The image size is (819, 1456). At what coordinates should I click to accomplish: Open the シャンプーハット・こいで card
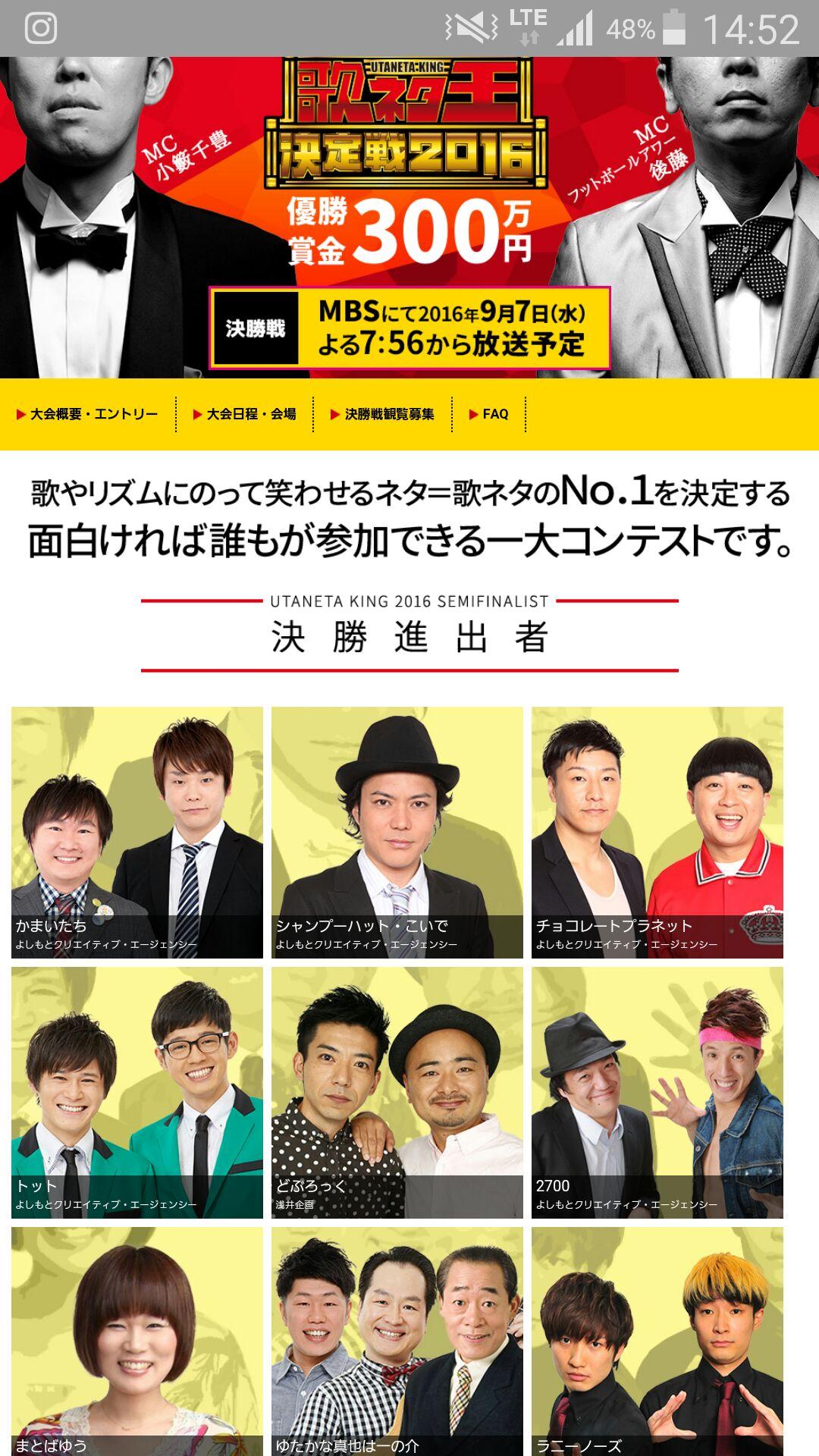(397, 833)
